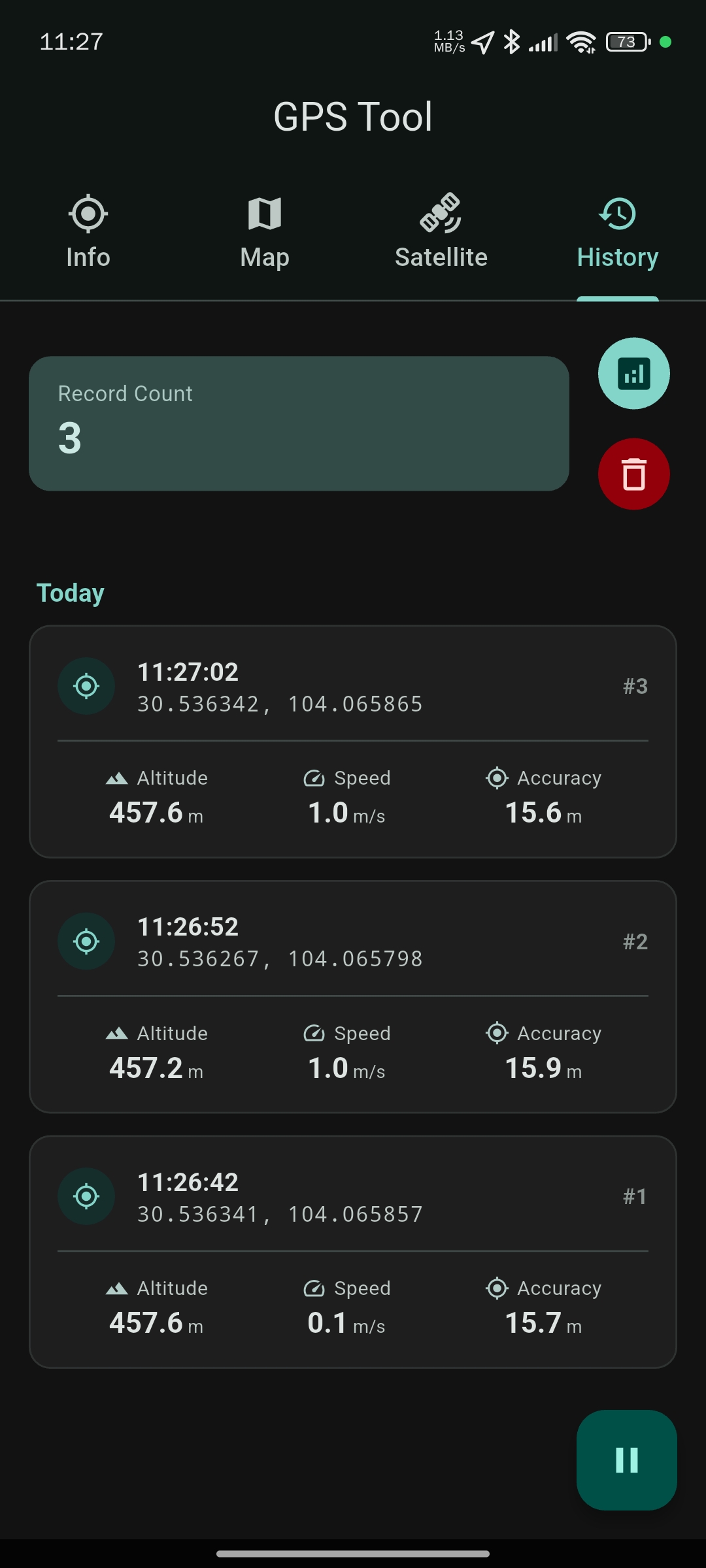Viewport: 706px width, 1568px height.
Task: Delete all records with trash button
Action: point(633,474)
